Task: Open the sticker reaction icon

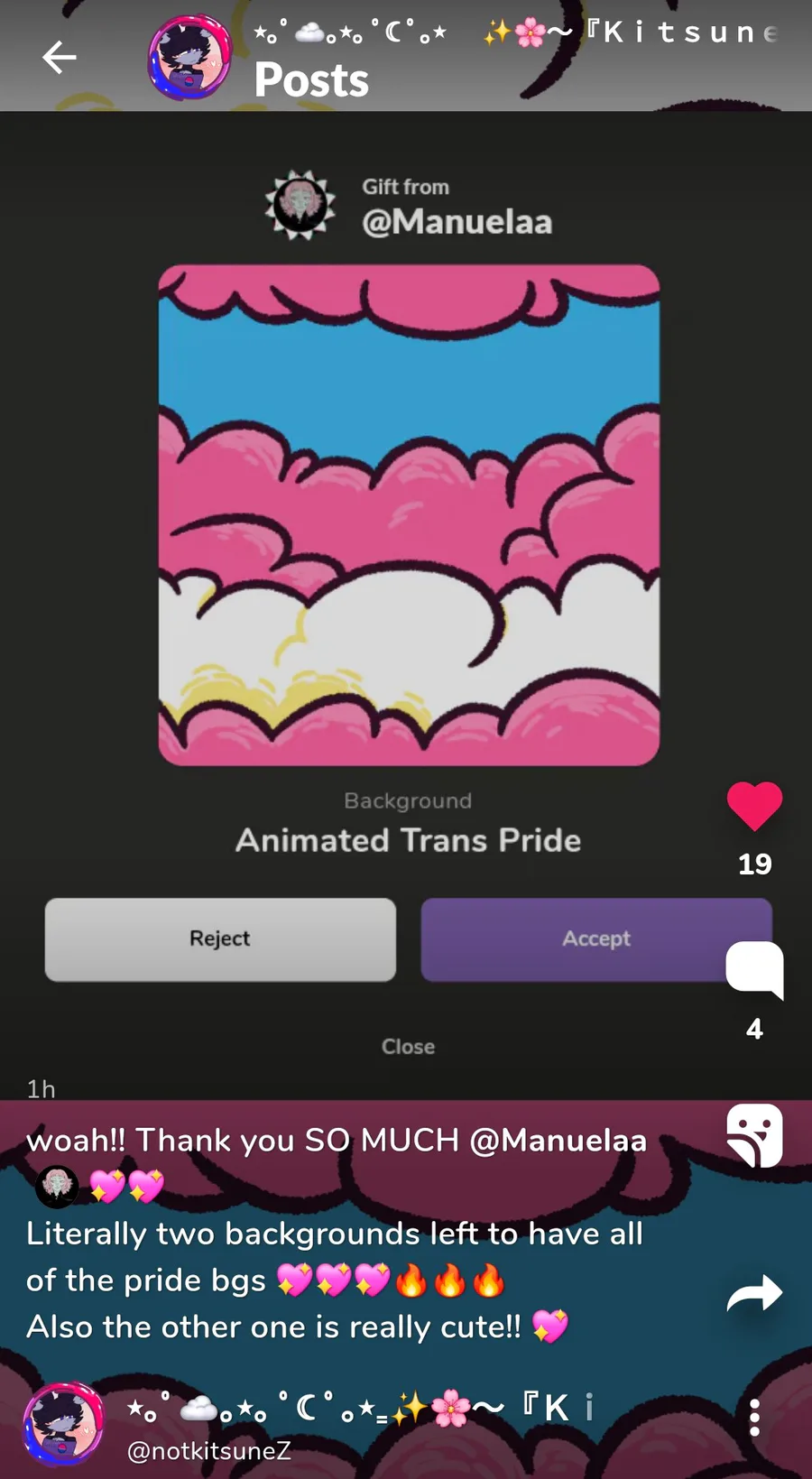Action: (754, 1135)
